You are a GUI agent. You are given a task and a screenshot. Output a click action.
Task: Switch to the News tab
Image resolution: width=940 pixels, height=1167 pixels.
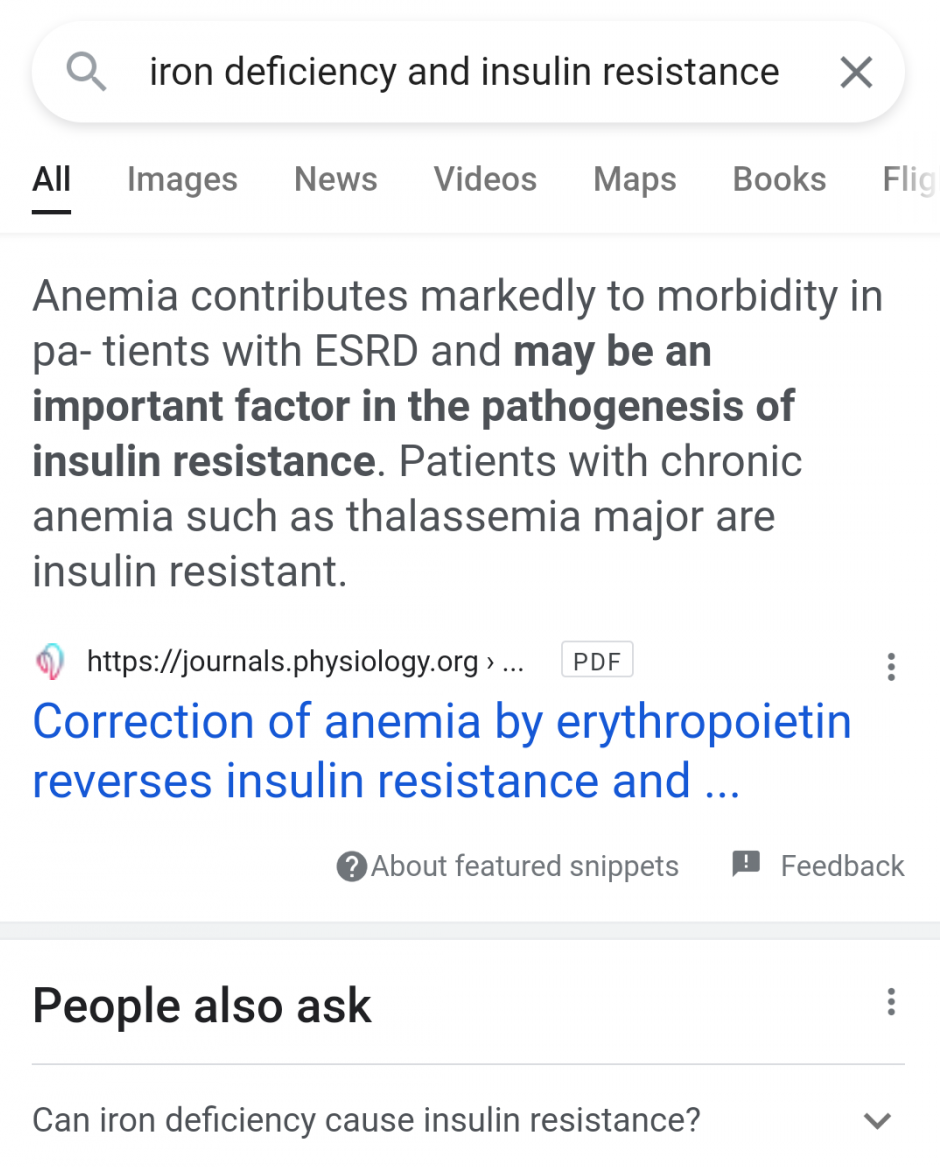[335, 179]
